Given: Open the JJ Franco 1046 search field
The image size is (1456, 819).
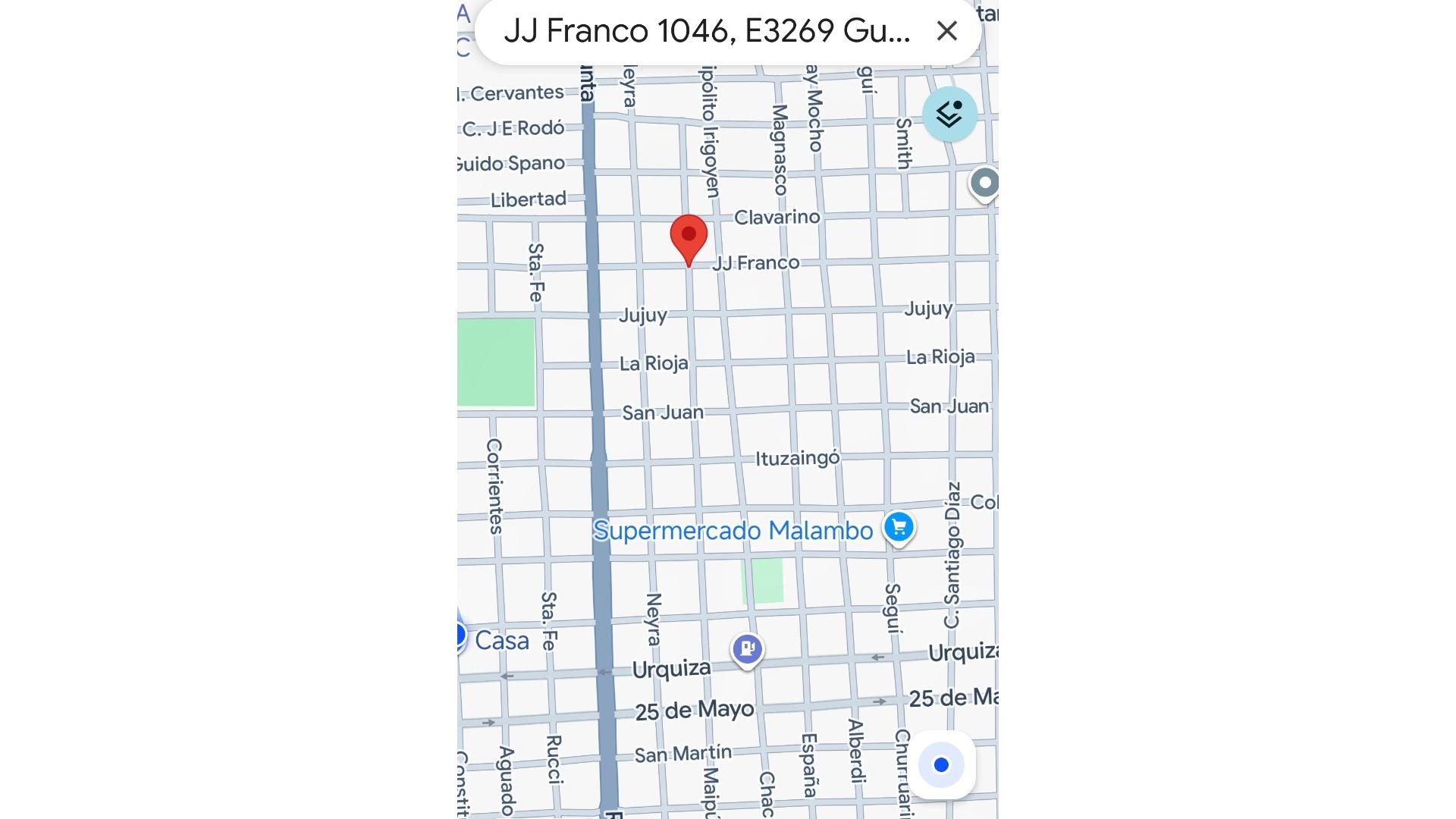Looking at the screenshot, I should [x=707, y=31].
